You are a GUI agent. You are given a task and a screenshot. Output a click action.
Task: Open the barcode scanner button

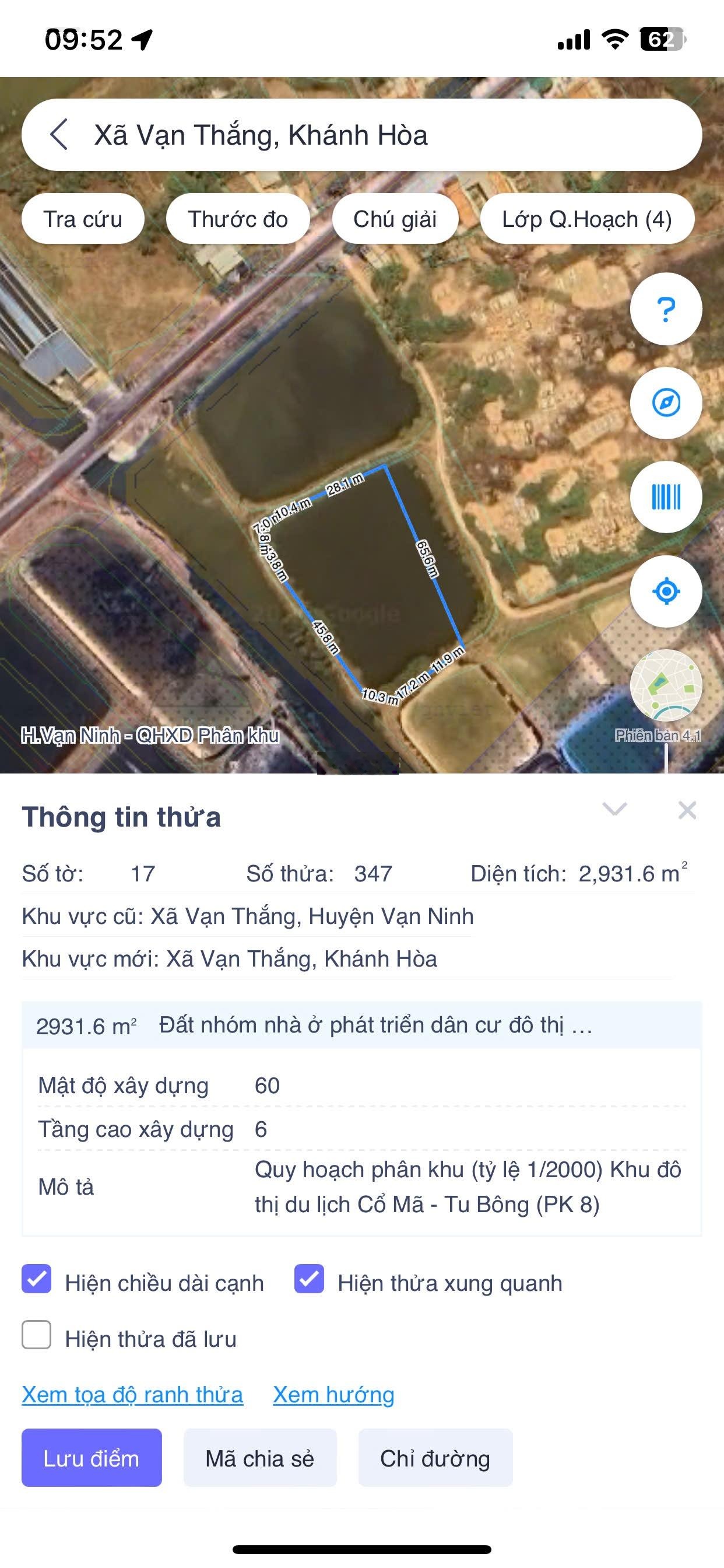coord(666,498)
